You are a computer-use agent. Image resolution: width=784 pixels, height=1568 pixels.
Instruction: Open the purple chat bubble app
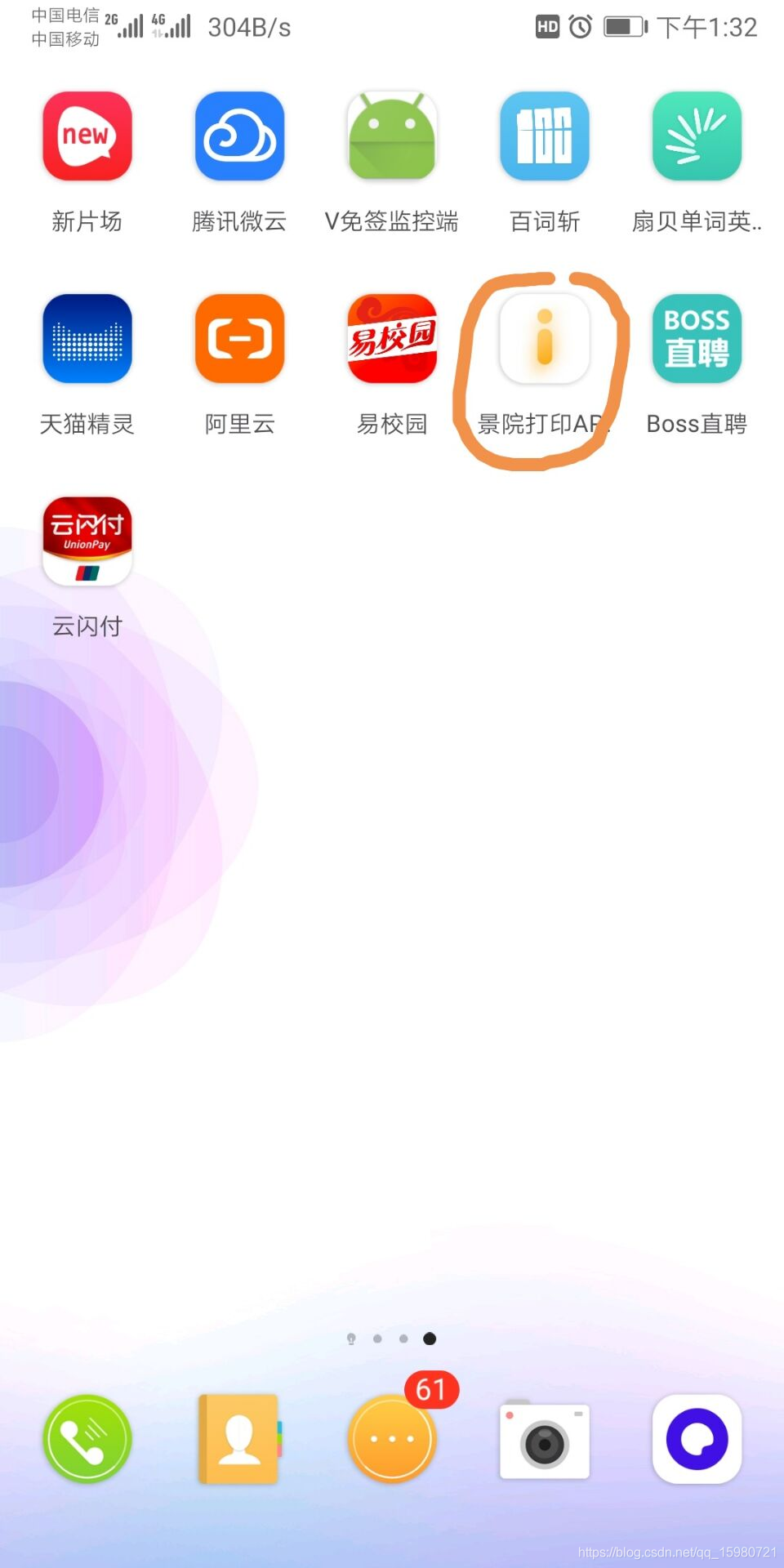pyautogui.click(x=697, y=1439)
